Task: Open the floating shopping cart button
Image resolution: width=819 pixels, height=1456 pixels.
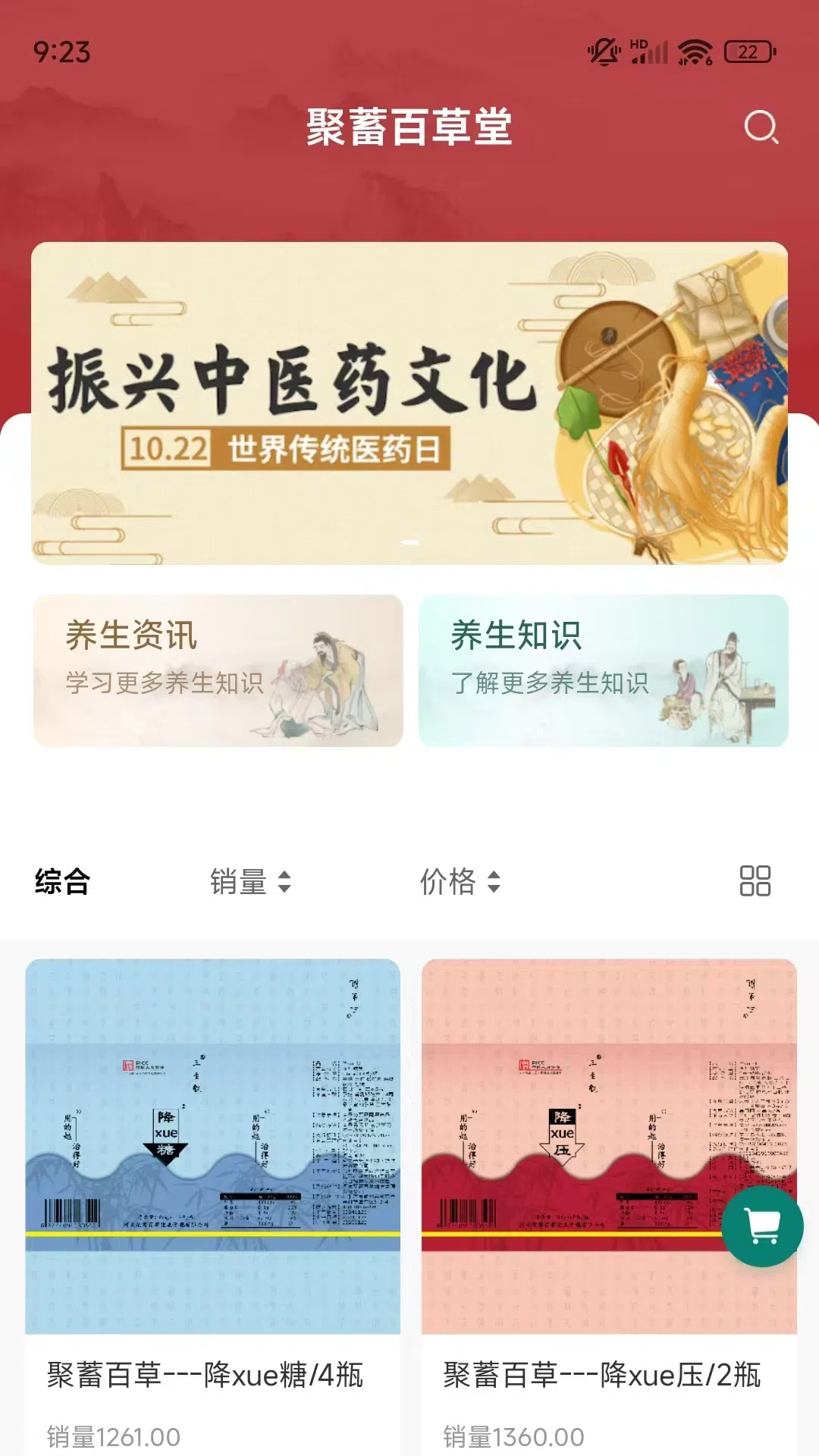Action: (x=762, y=1226)
